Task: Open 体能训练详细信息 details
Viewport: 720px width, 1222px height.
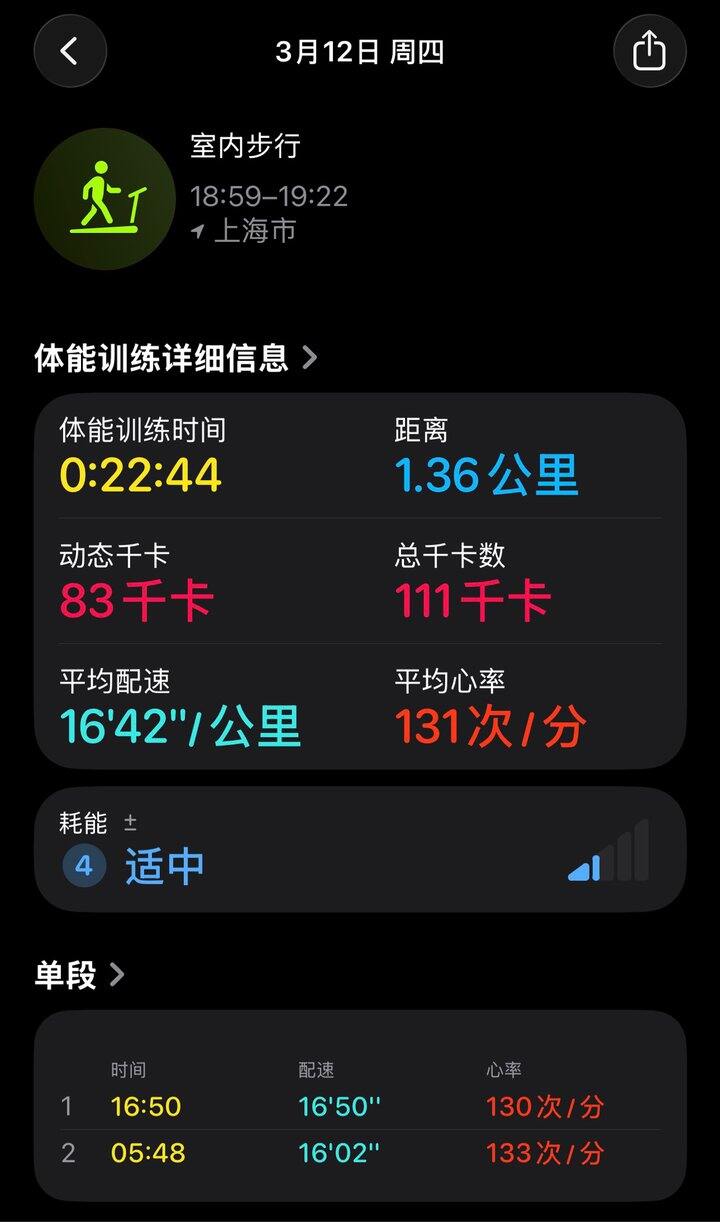Action: coord(176,358)
